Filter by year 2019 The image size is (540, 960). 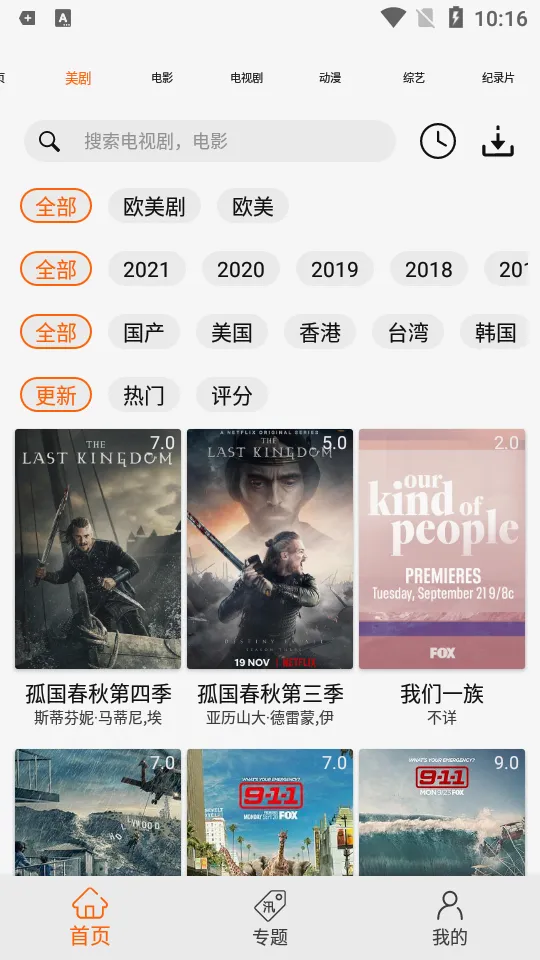(334, 269)
